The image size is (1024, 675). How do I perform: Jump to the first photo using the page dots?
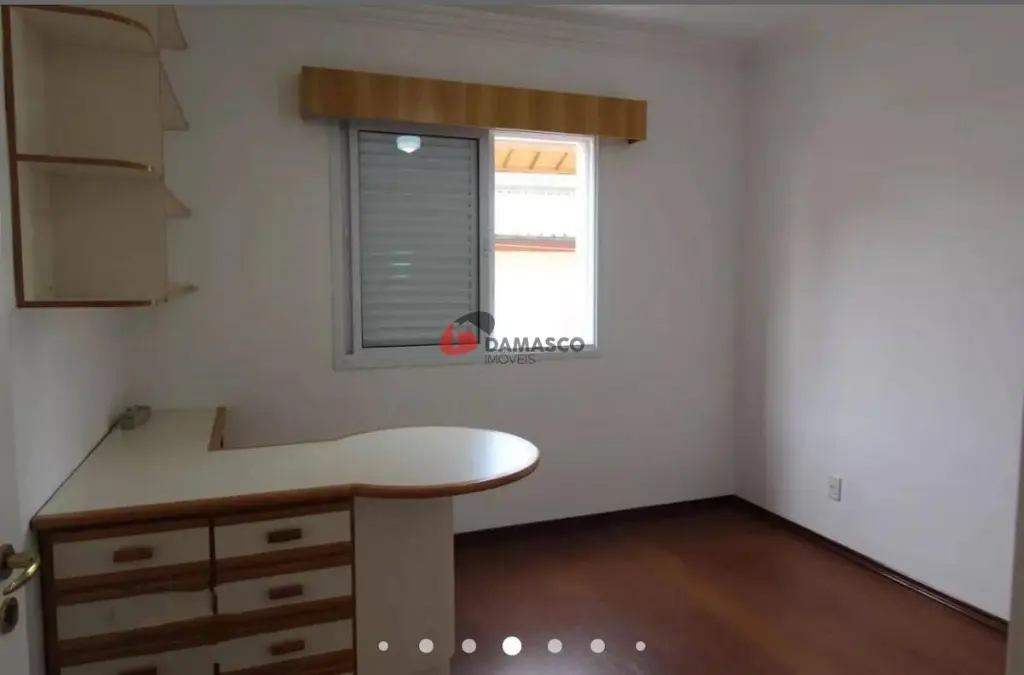click(383, 646)
